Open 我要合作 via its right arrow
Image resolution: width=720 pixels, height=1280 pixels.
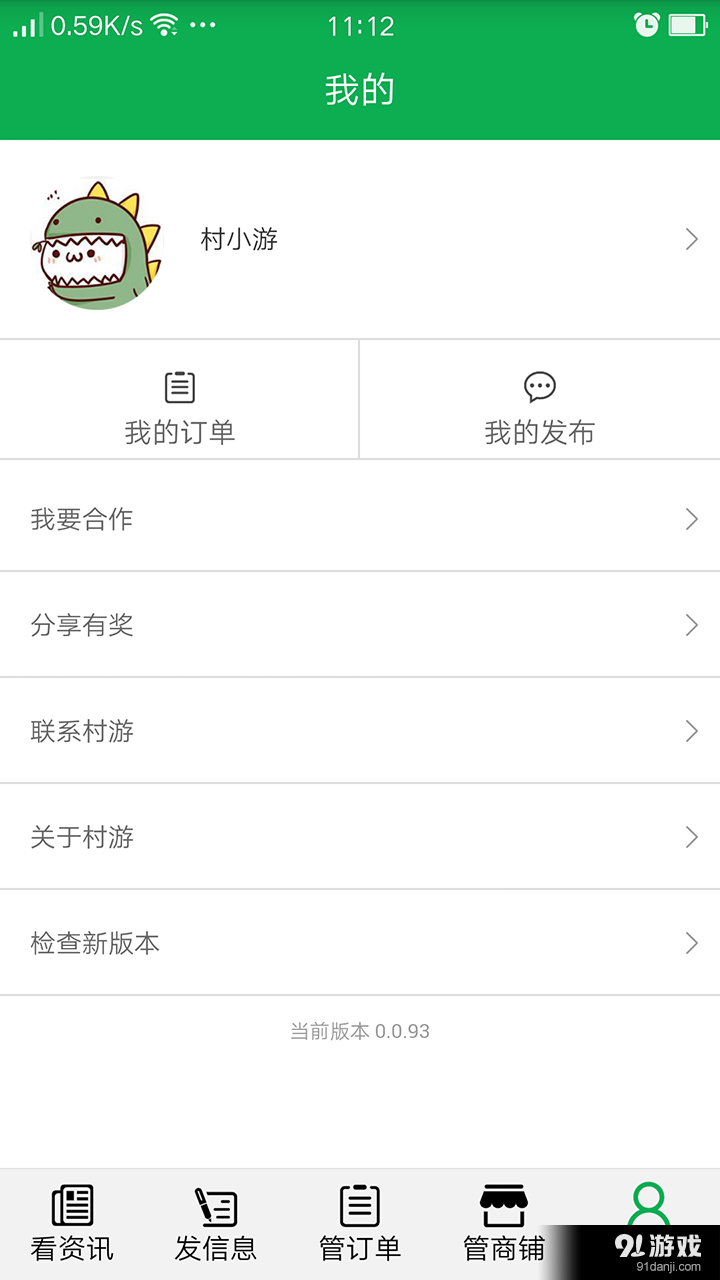click(x=690, y=519)
